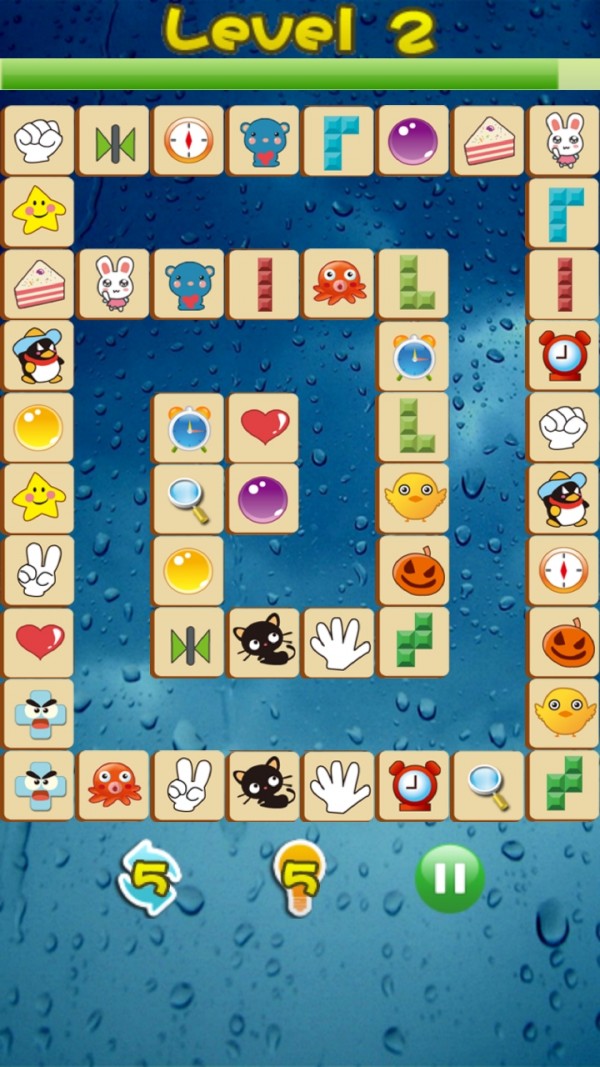Select the bunny tile beside the blue bear
Screen dimensions: 600x1067
113,284
